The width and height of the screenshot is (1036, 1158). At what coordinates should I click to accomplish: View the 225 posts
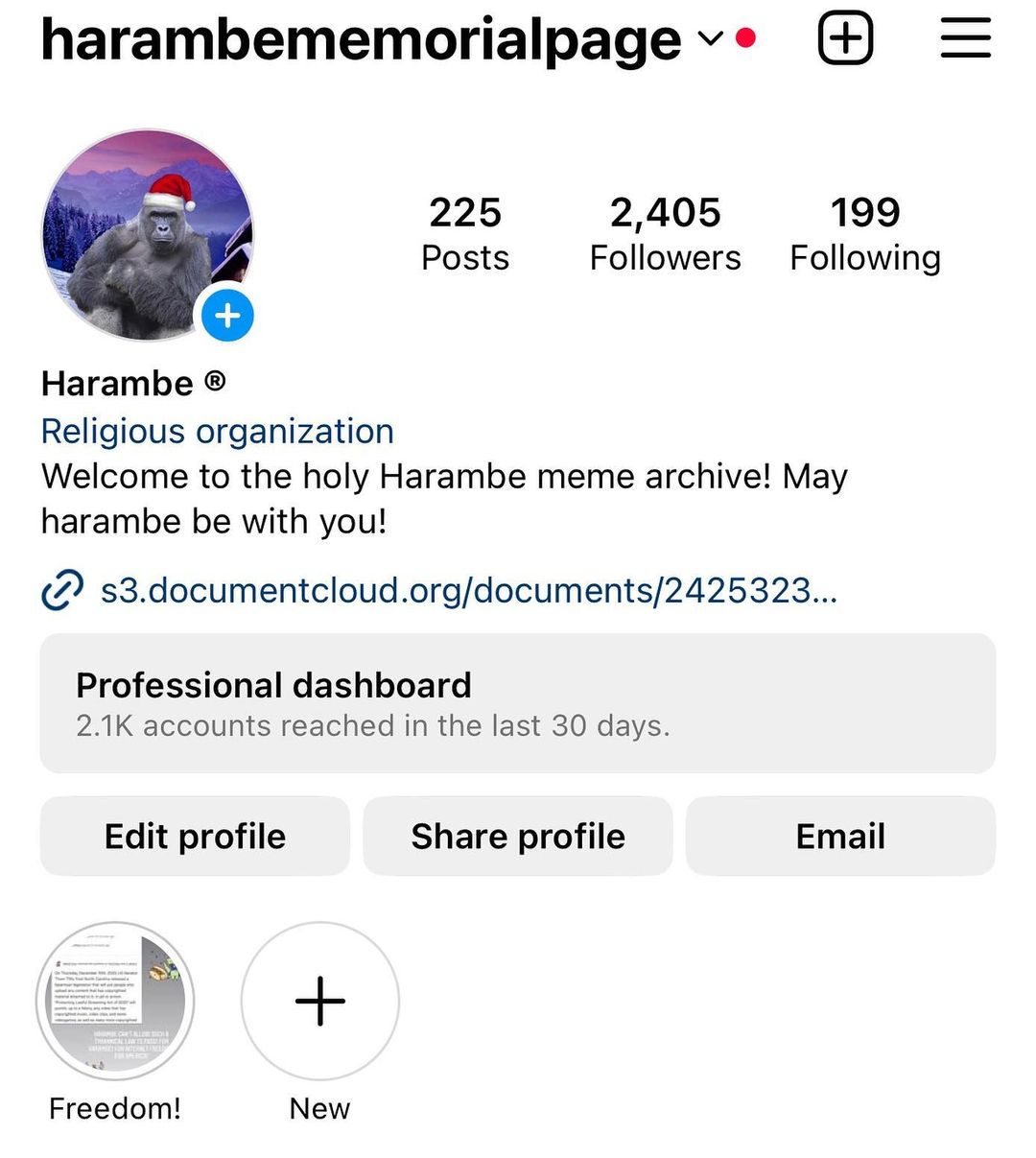point(465,234)
